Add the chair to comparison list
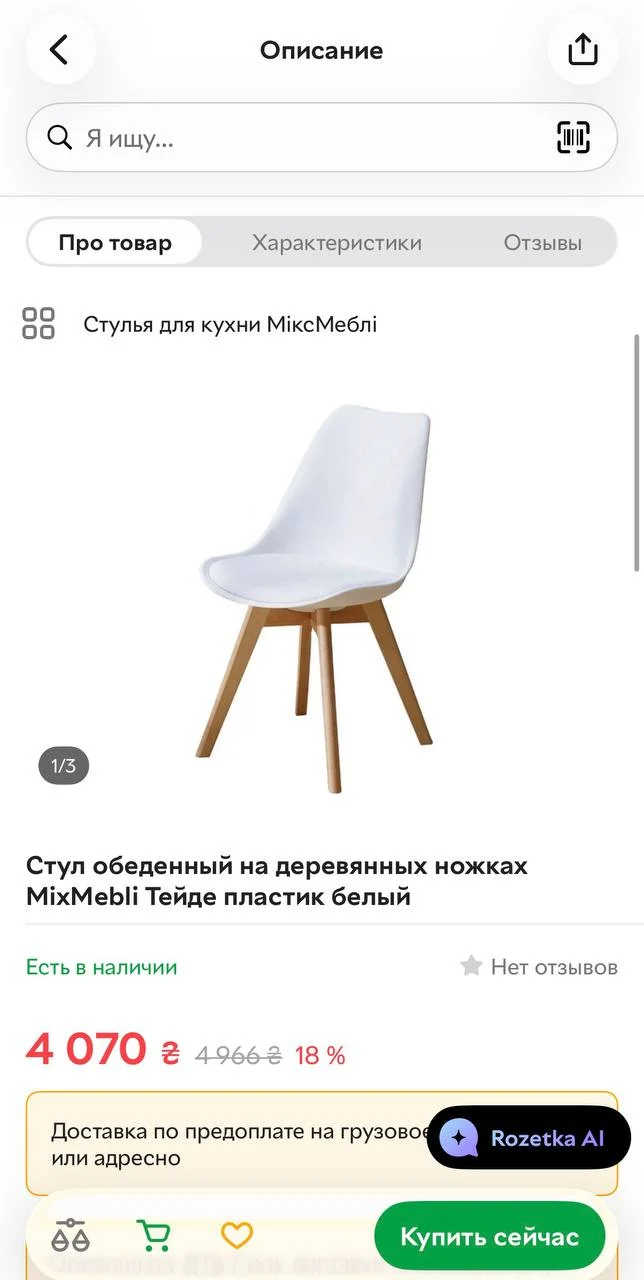This screenshot has width=644, height=1280. pos(71,1236)
